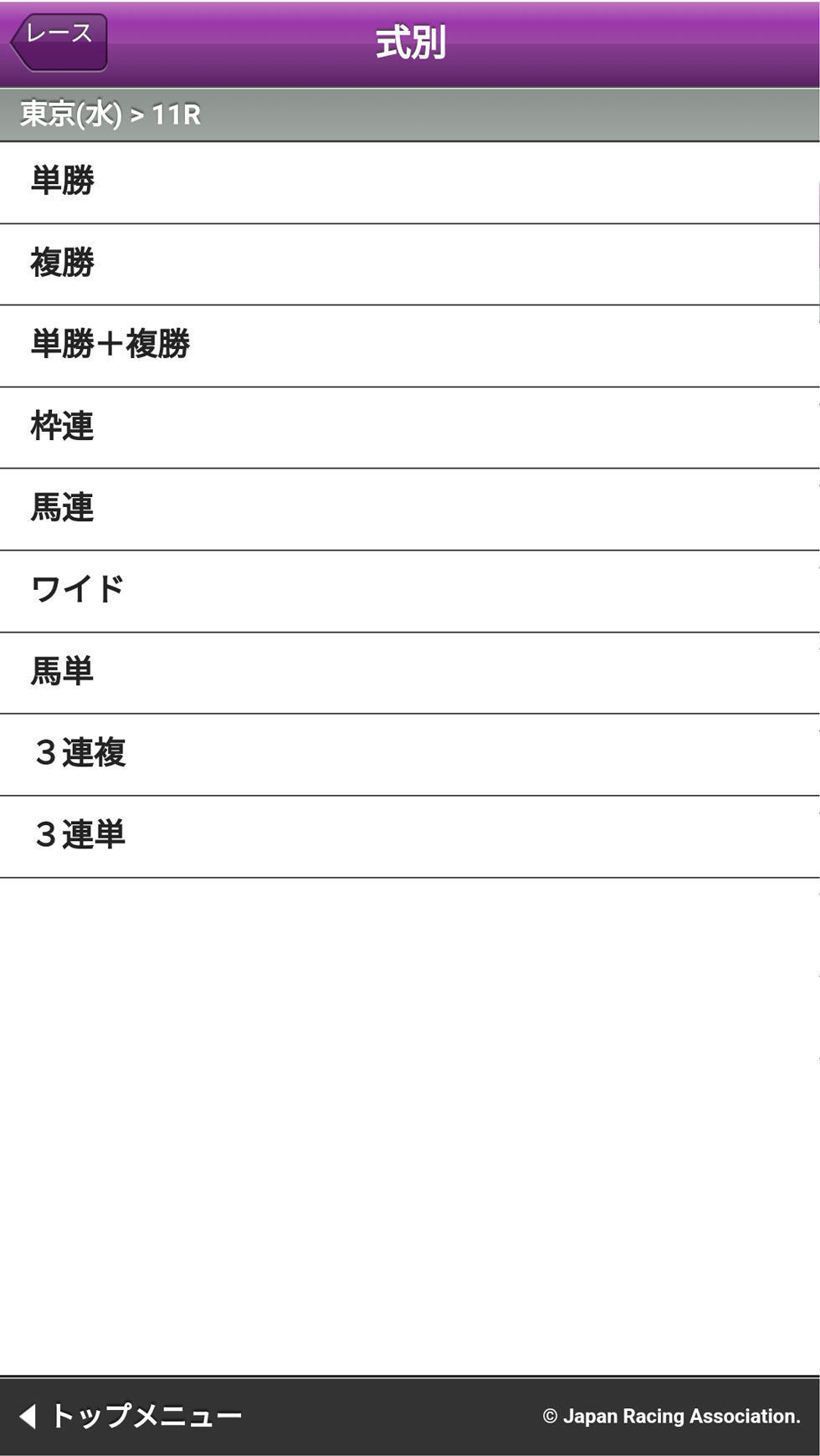Click the 式別 title in the header

410,40
